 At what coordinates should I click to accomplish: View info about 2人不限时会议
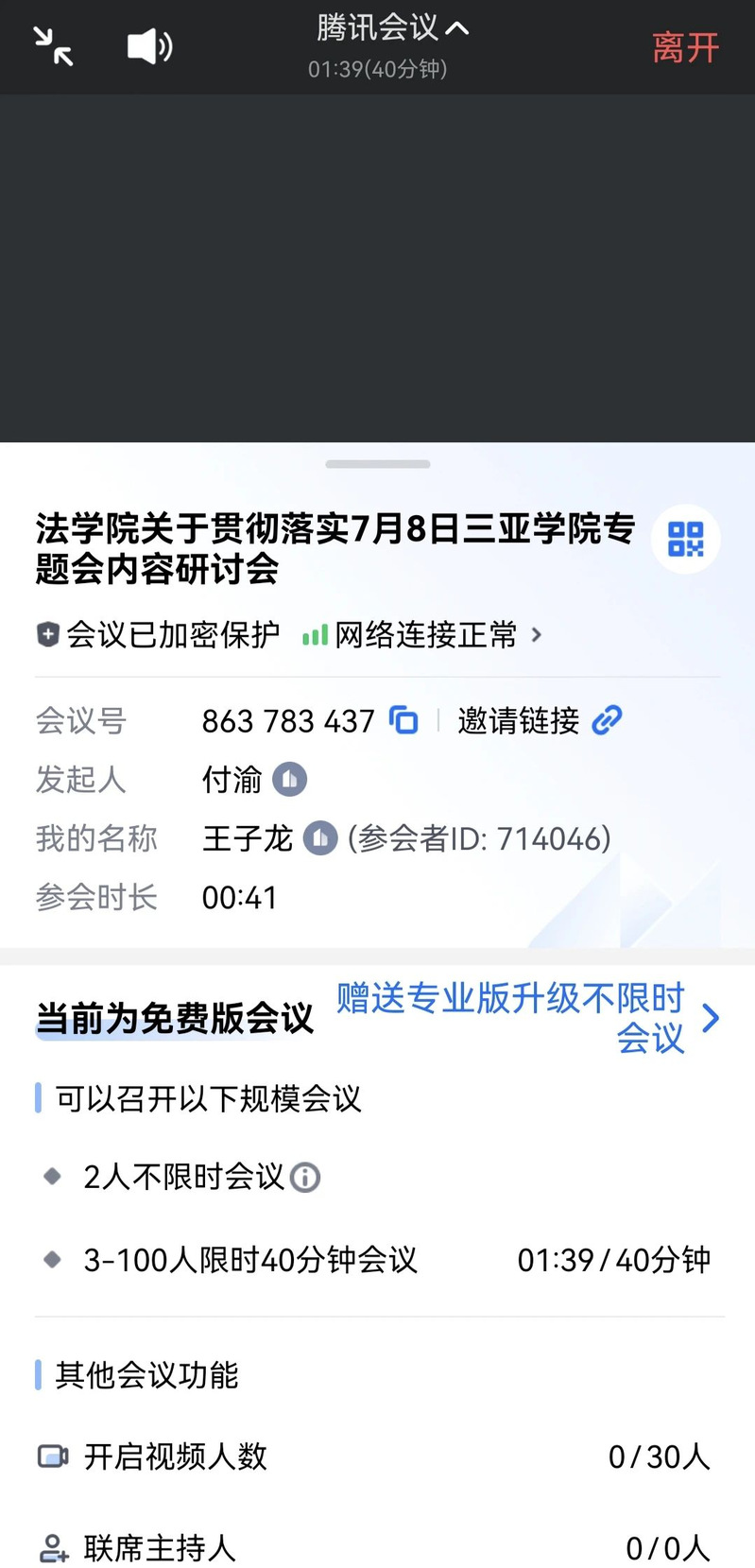coord(305,1178)
